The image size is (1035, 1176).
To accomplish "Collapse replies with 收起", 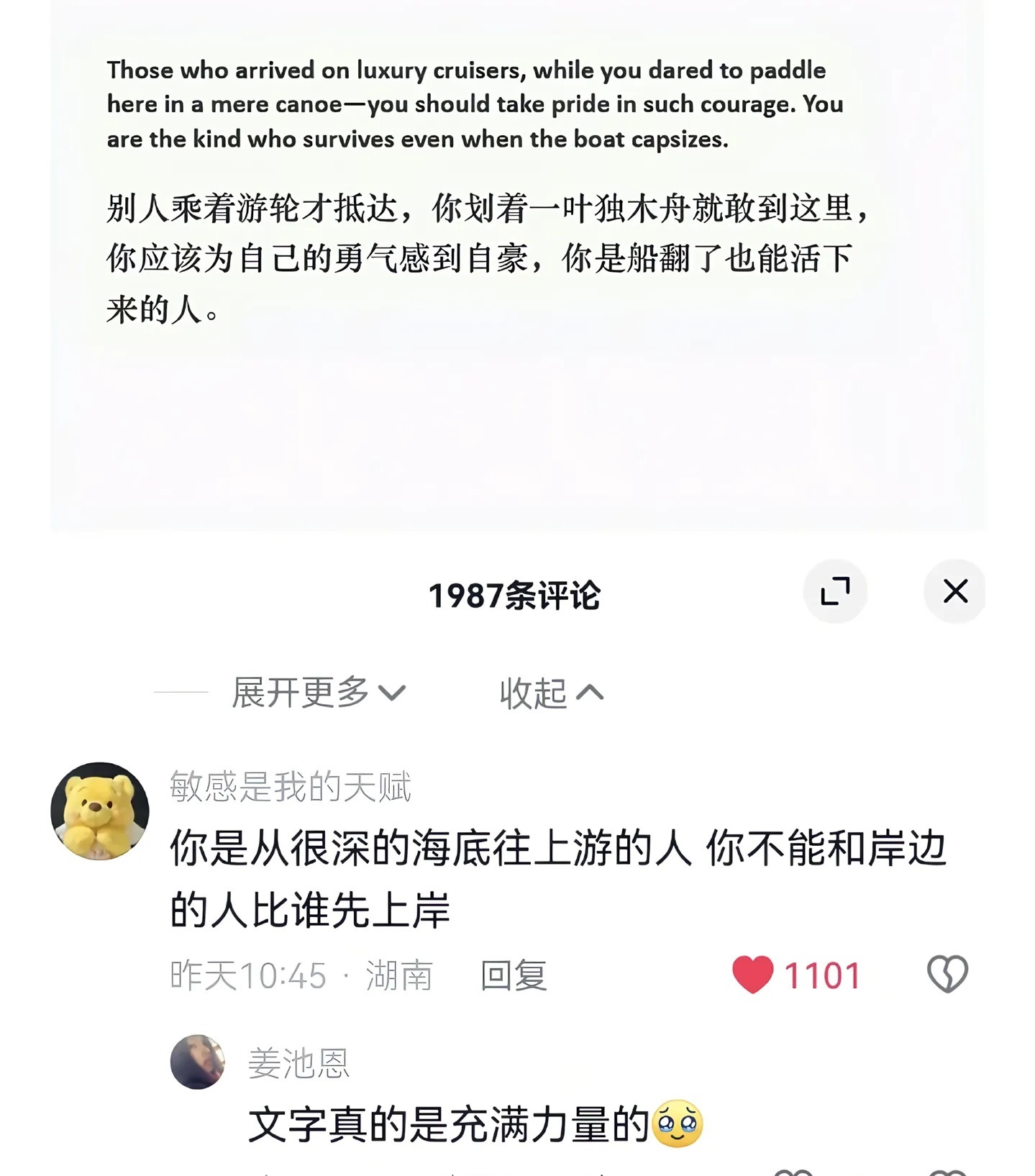I will [551, 693].
